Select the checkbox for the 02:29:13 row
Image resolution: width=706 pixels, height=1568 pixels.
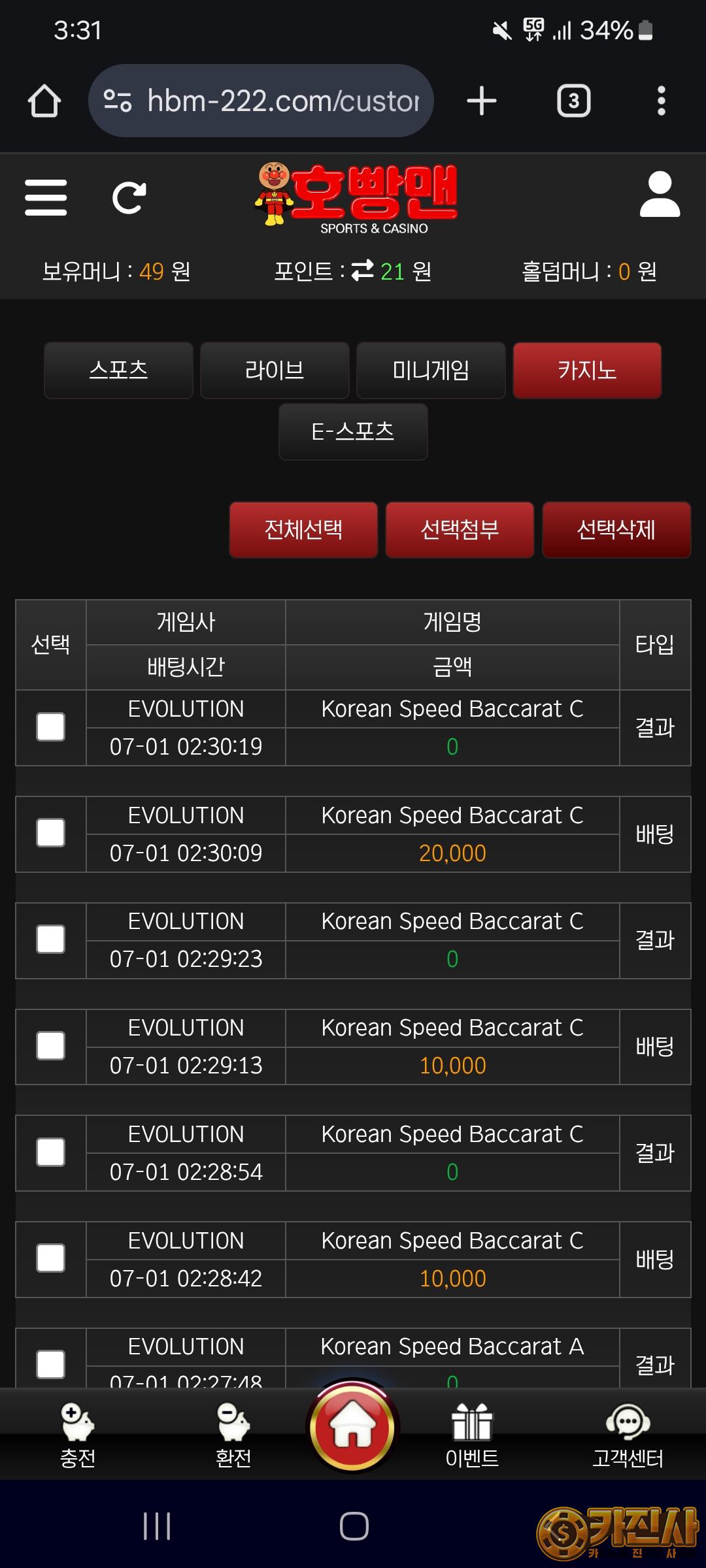tap(50, 1046)
